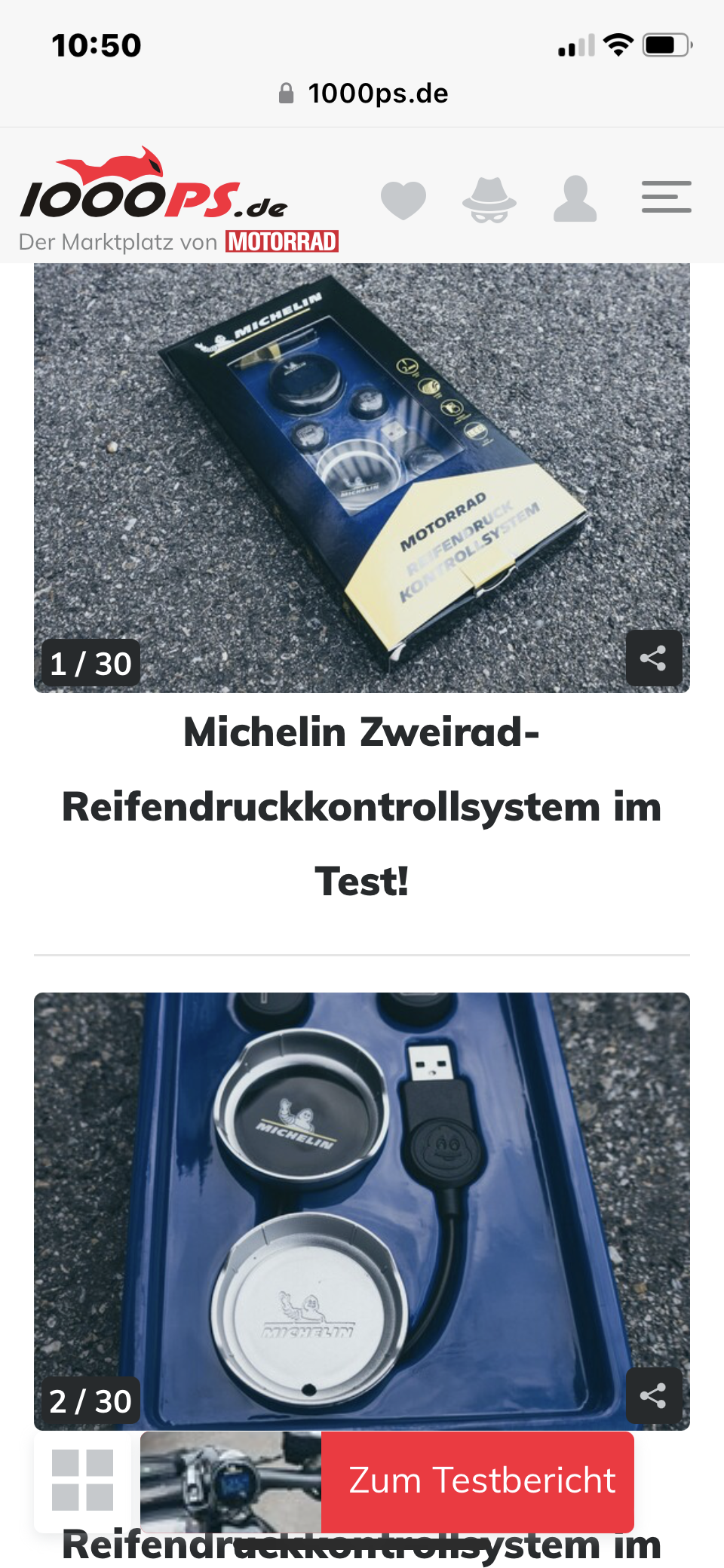
Task: Open the user profile icon
Action: tap(575, 199)
